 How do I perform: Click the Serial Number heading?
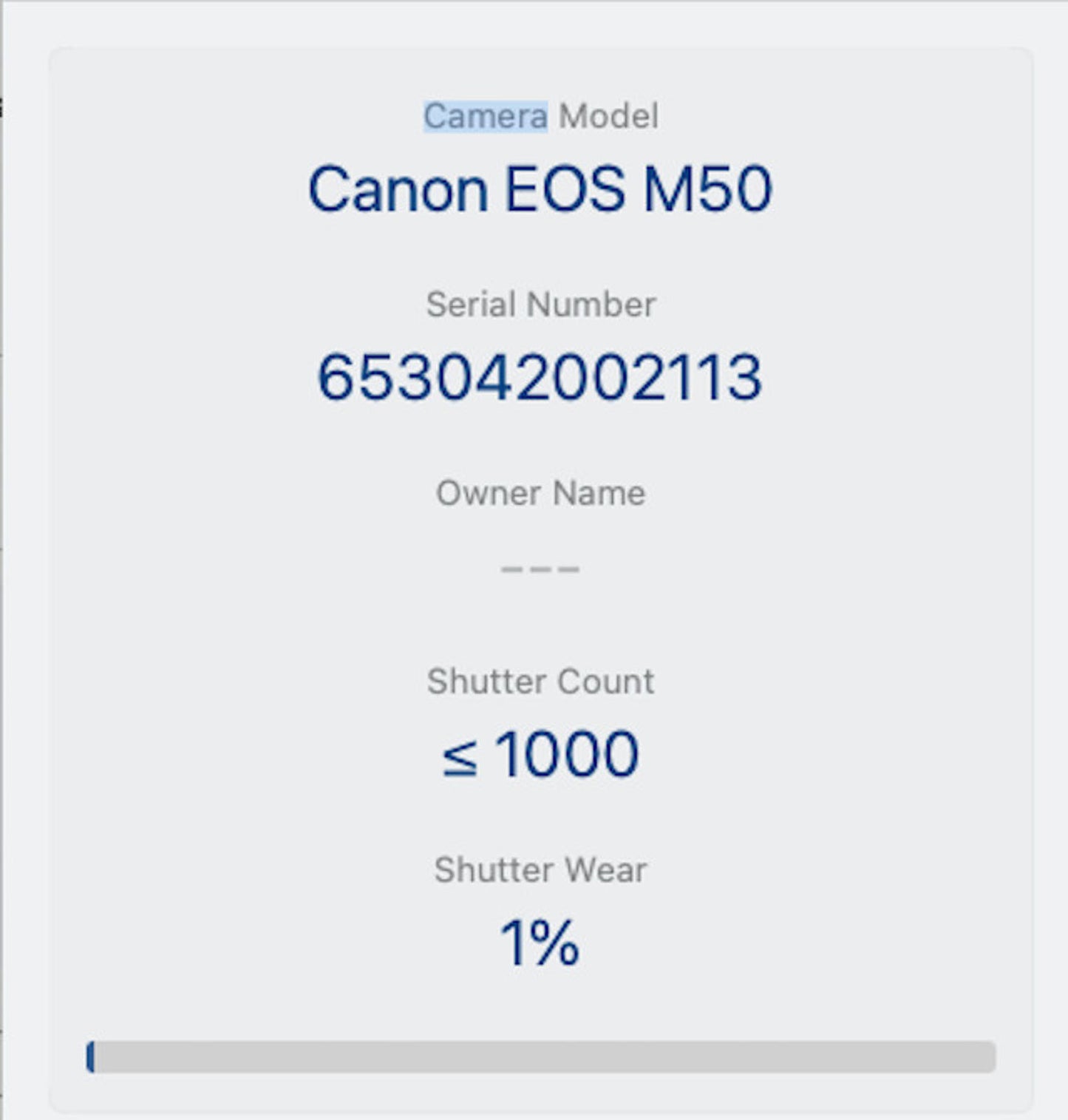pos(540,303)
